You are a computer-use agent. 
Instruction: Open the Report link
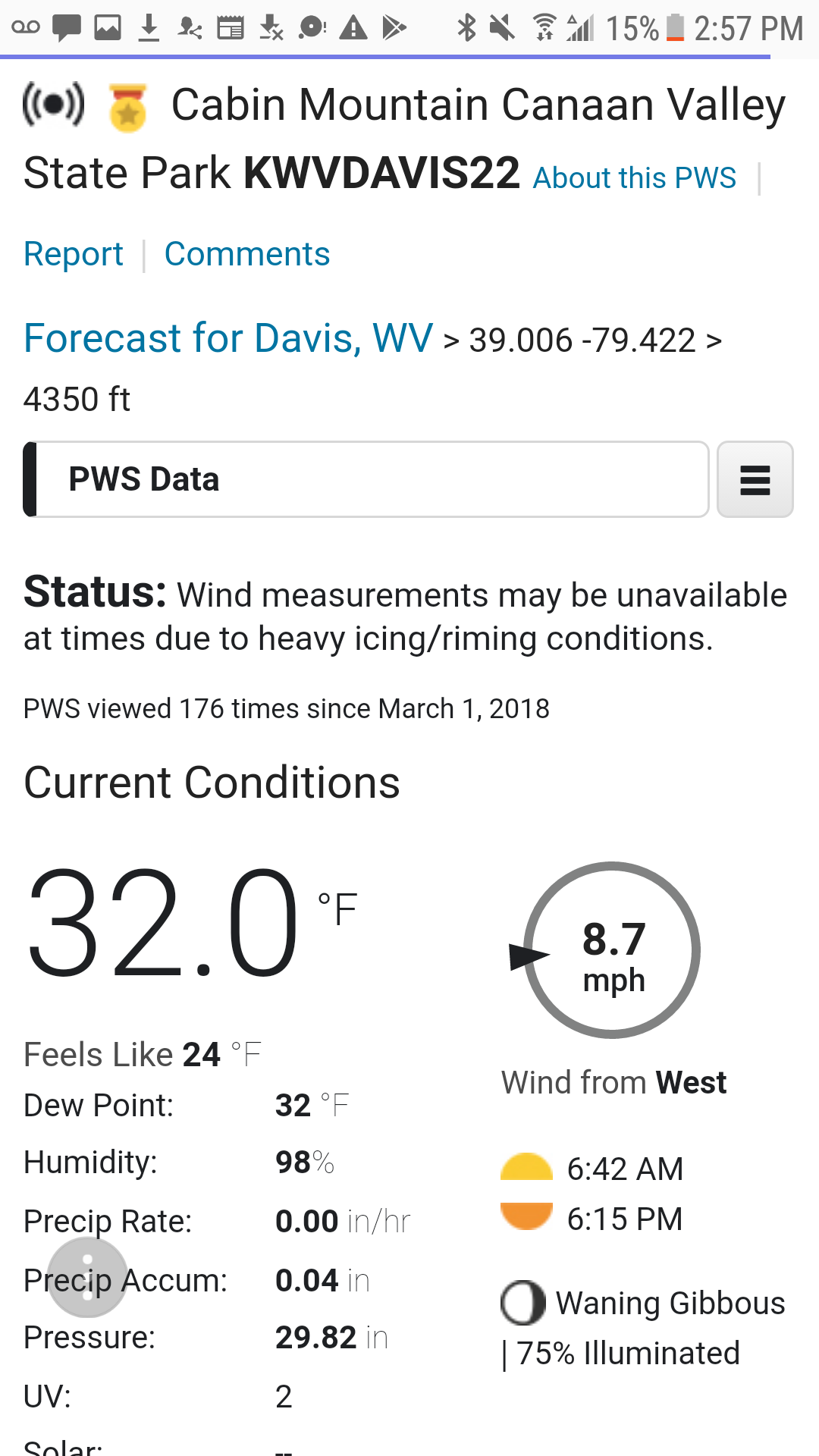pos(74,254)
